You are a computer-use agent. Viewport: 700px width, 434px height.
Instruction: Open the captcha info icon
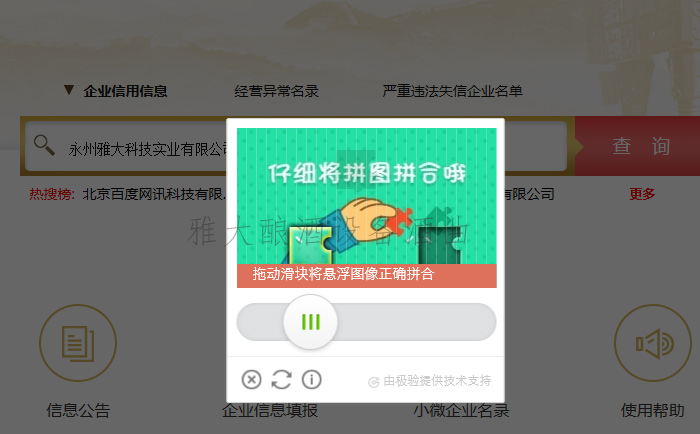pyautogui.click(x=311, y=380)
